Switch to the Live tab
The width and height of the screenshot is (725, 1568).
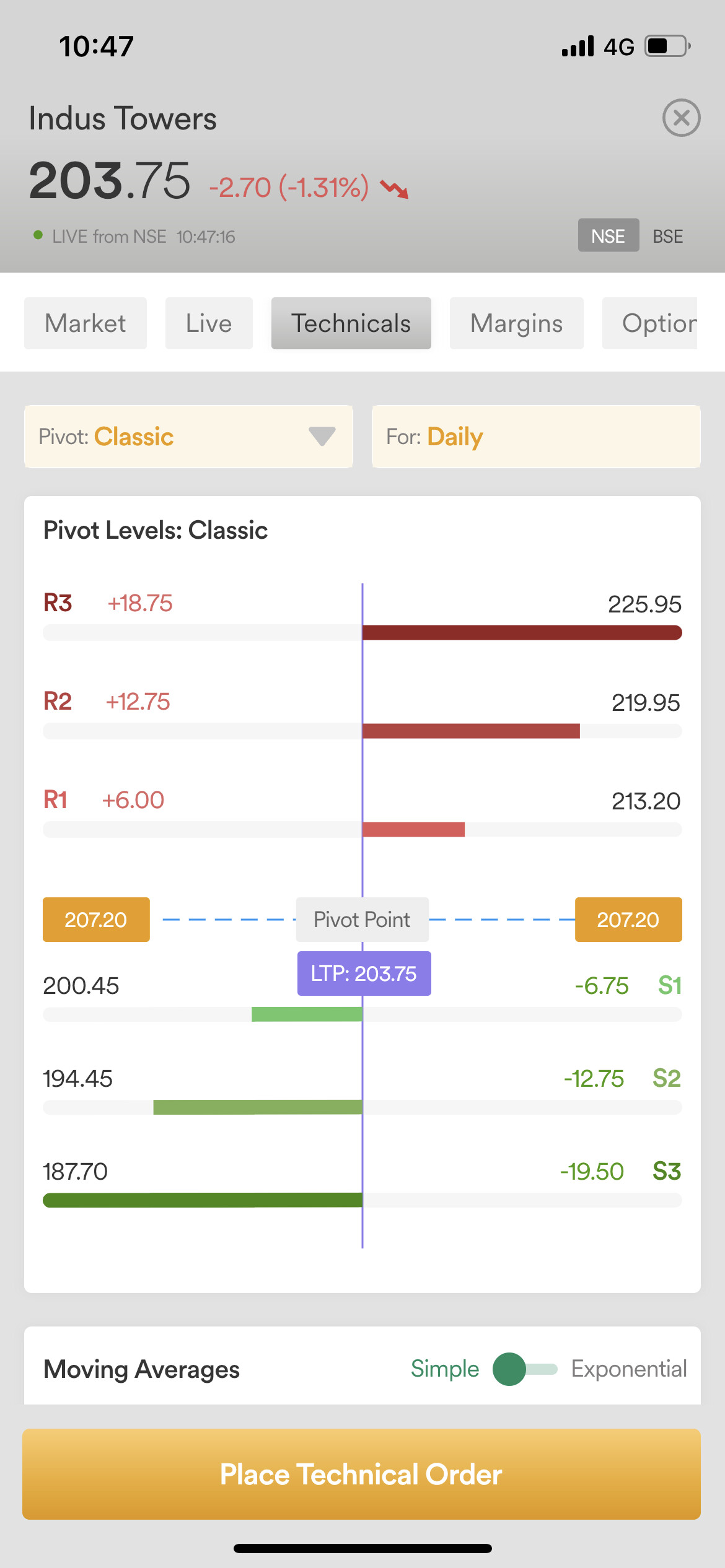coord(209,323)
